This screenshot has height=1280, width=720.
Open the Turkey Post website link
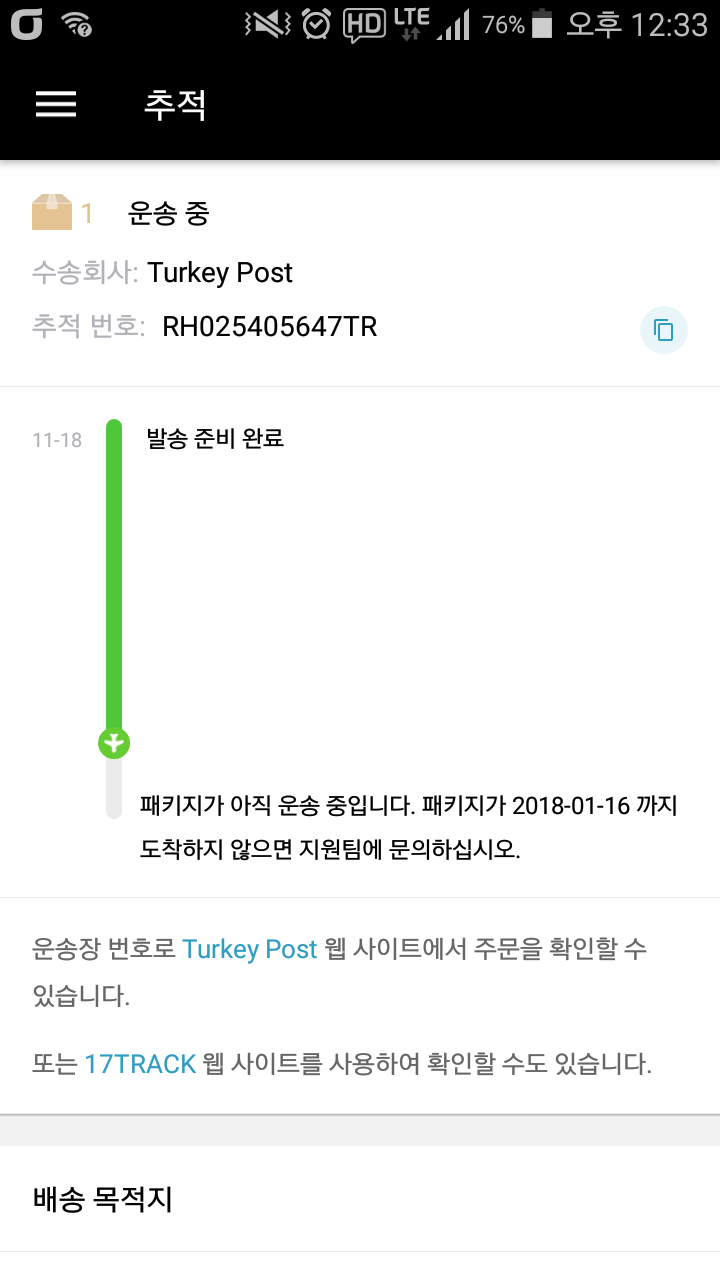[250, 949]
